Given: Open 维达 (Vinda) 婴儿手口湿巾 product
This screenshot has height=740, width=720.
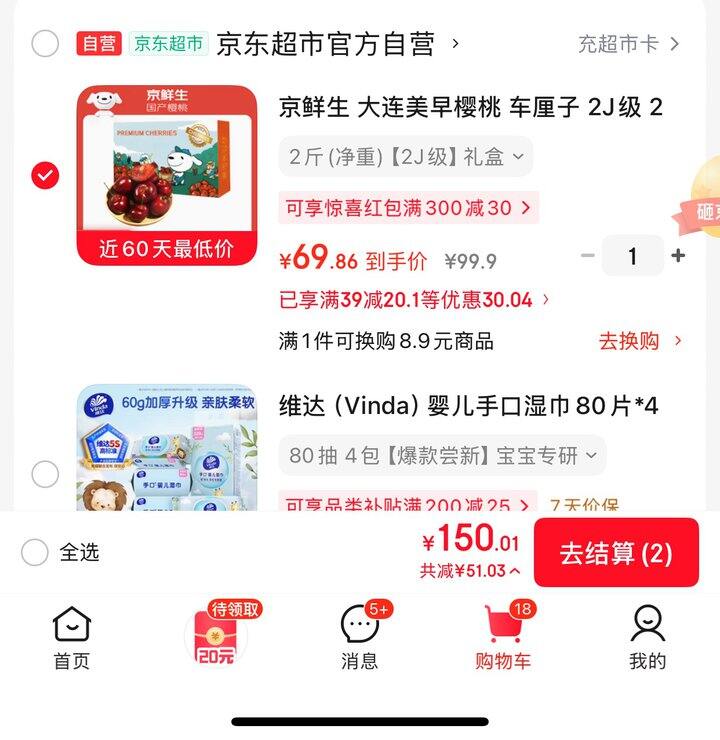Looking at the screenshot, I should [x=468, y=406].
